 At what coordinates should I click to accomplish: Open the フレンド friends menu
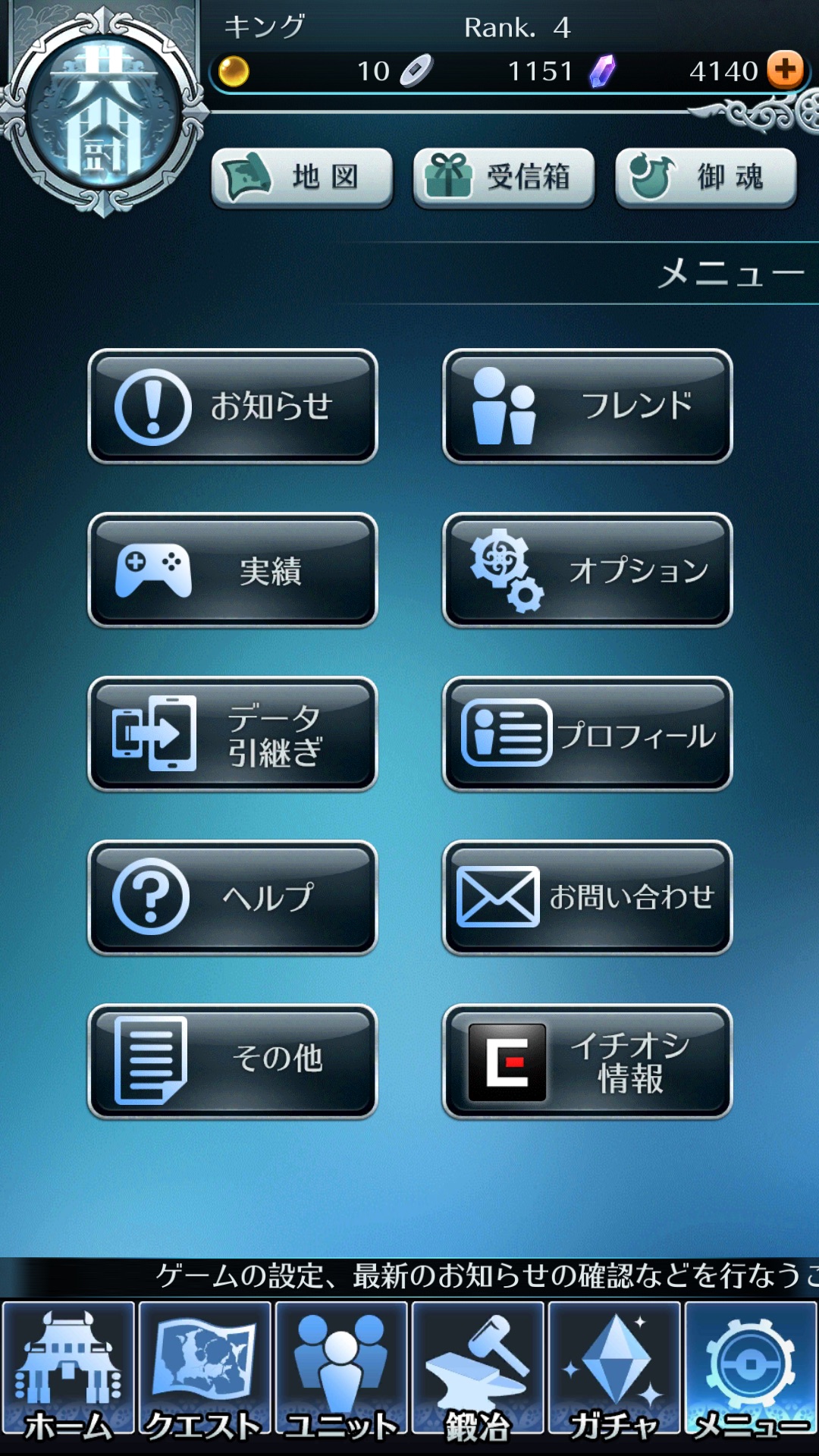click(588, 406)
